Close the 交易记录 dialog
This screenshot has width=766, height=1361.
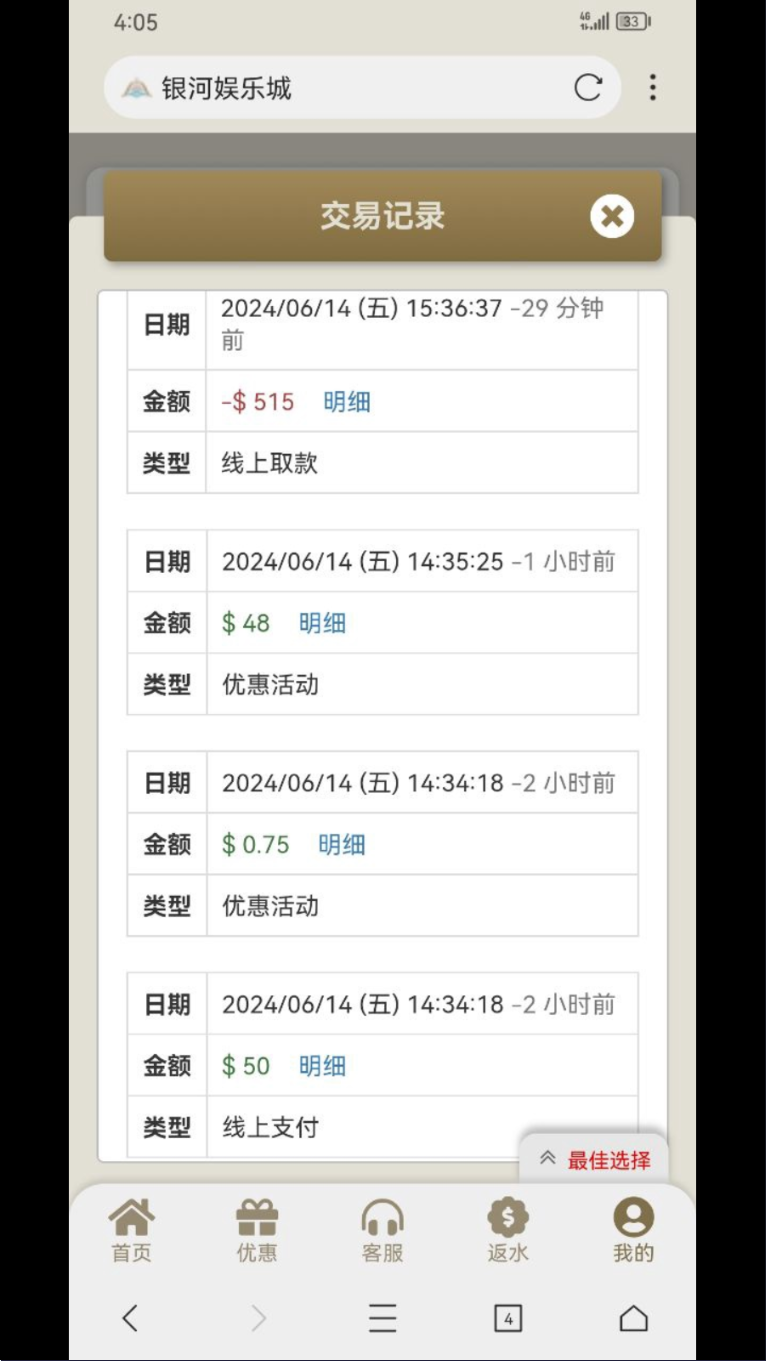(612, 215)
